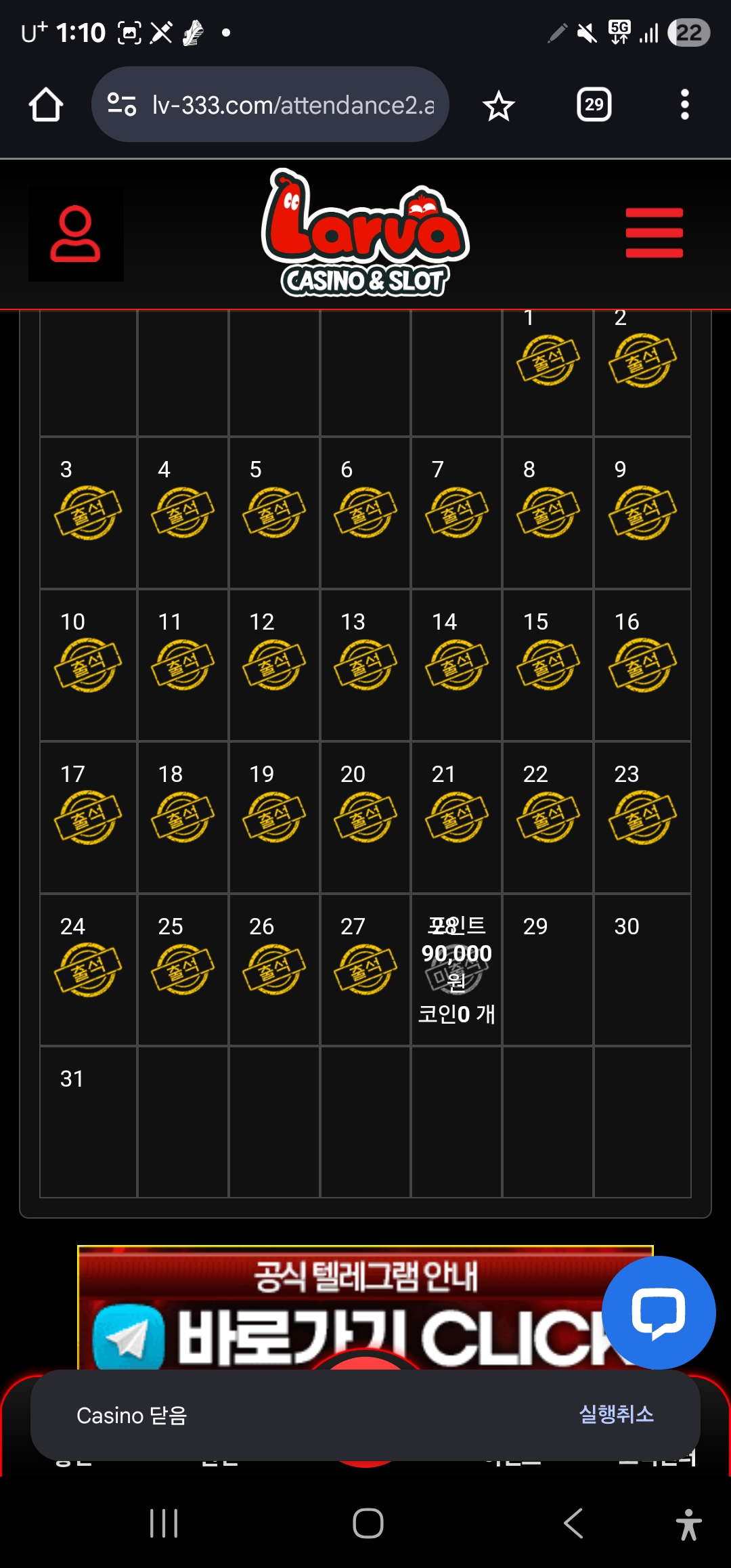Open the red hamburger menu
This screenshot has width=731, height=1568.
654,234
